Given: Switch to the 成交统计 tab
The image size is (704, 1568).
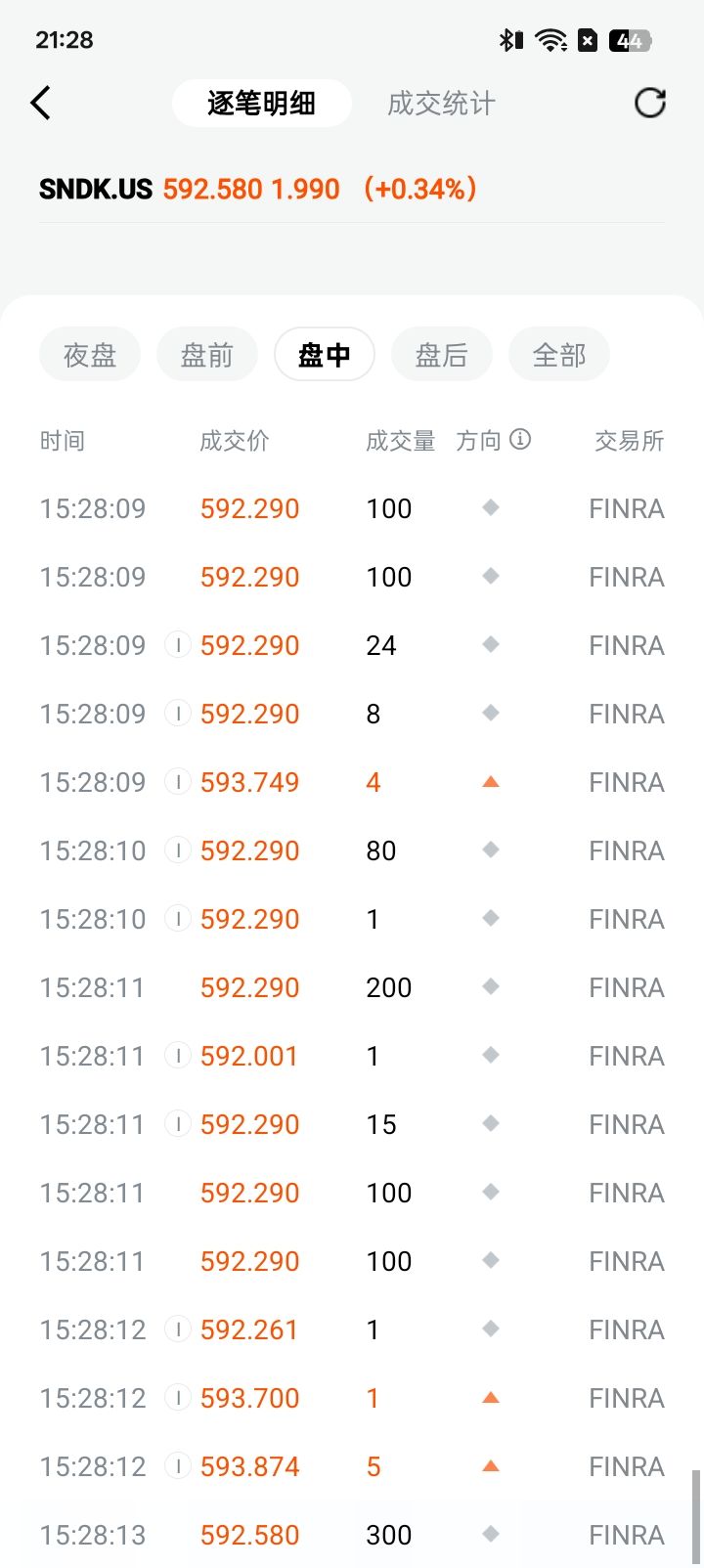Looking at the screenshot, I should [441, 104].
